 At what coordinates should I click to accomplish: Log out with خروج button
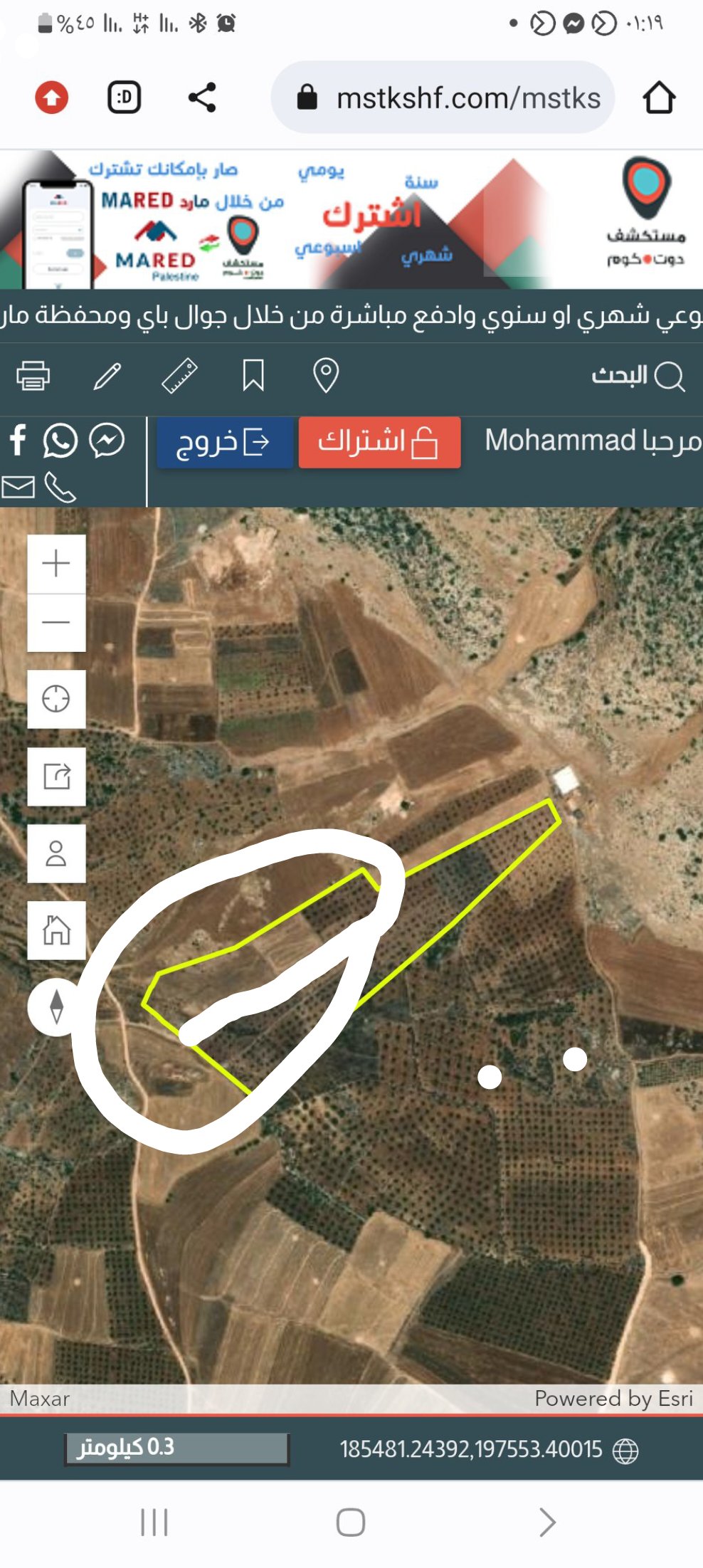pos(225,442)
